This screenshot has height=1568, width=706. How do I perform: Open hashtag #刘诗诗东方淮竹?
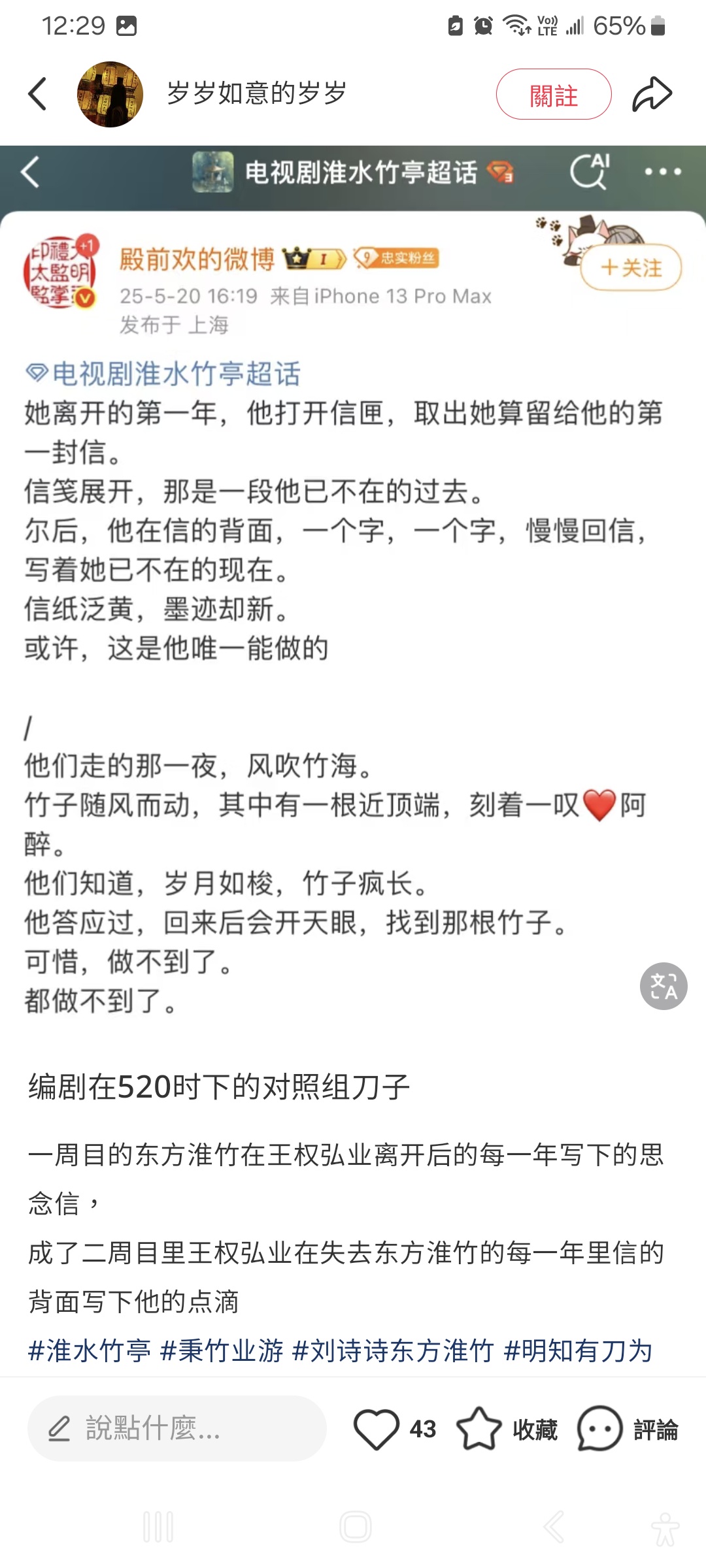tap(393, 1350)
